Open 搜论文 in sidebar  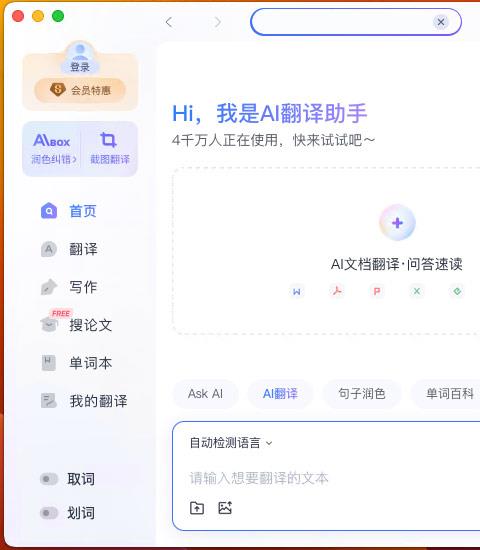76,324
